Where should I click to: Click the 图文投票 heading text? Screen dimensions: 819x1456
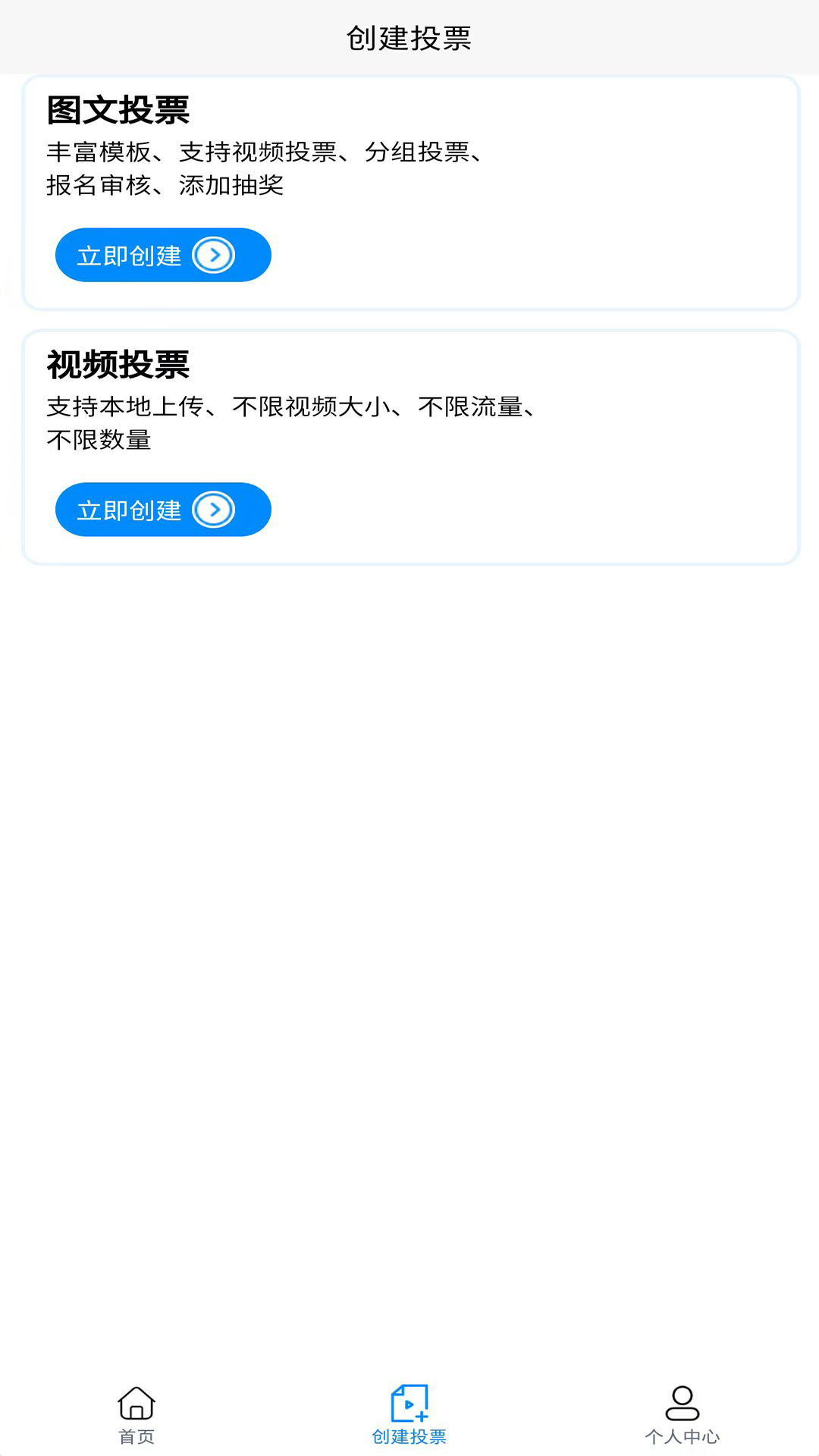click(x=118, y=108)
